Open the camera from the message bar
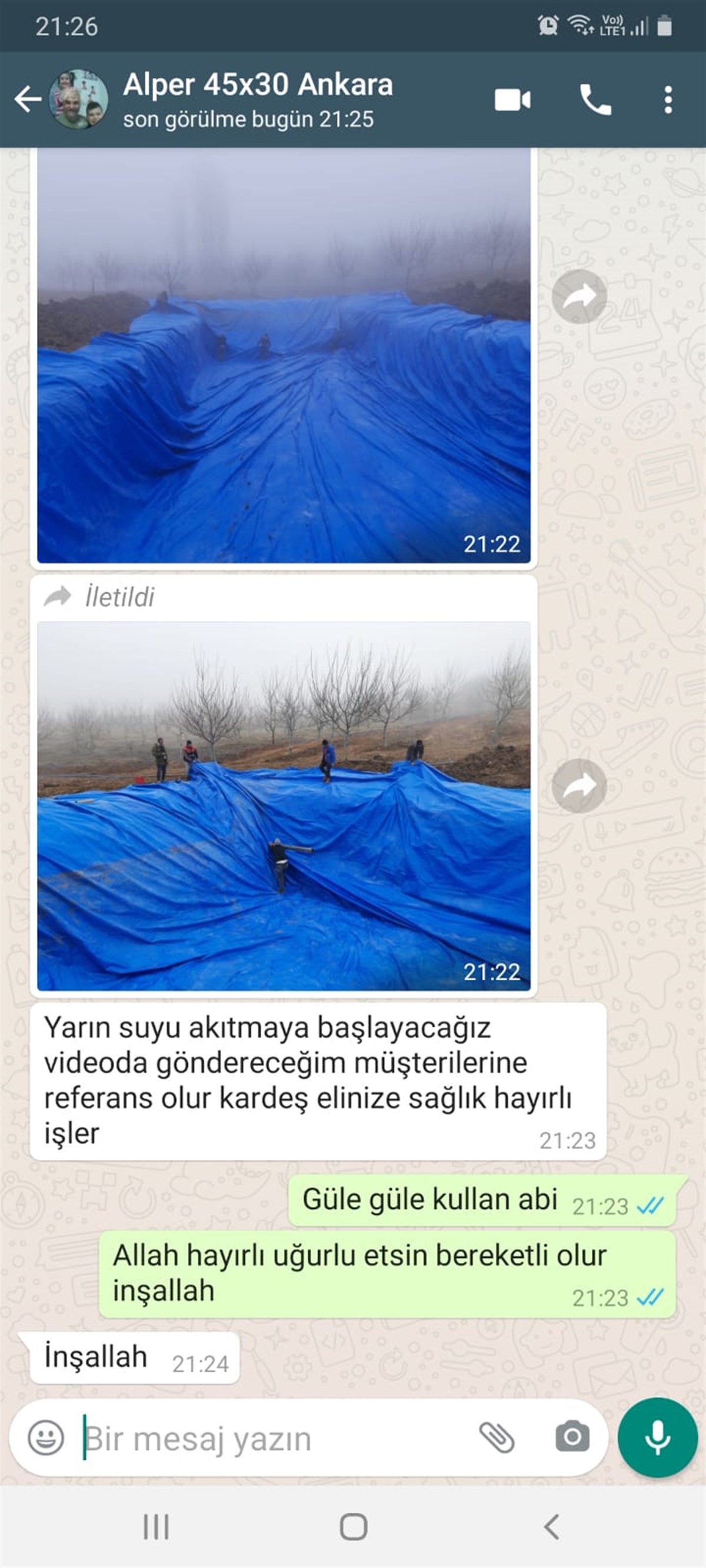Viewport: 706px width, 1568px height. coord(572,1438)
